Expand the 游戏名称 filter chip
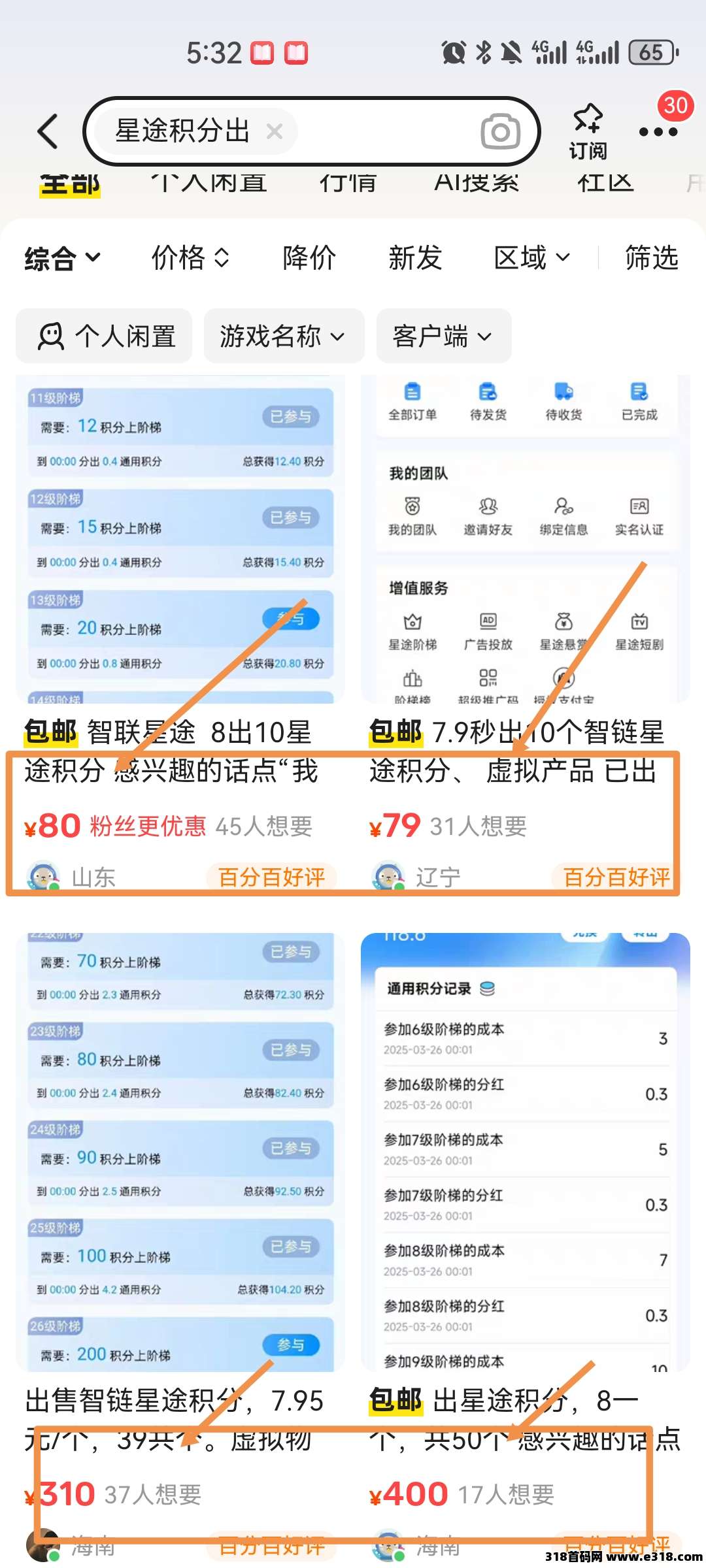The image size is (706, 1568). (x=283, y=336)
